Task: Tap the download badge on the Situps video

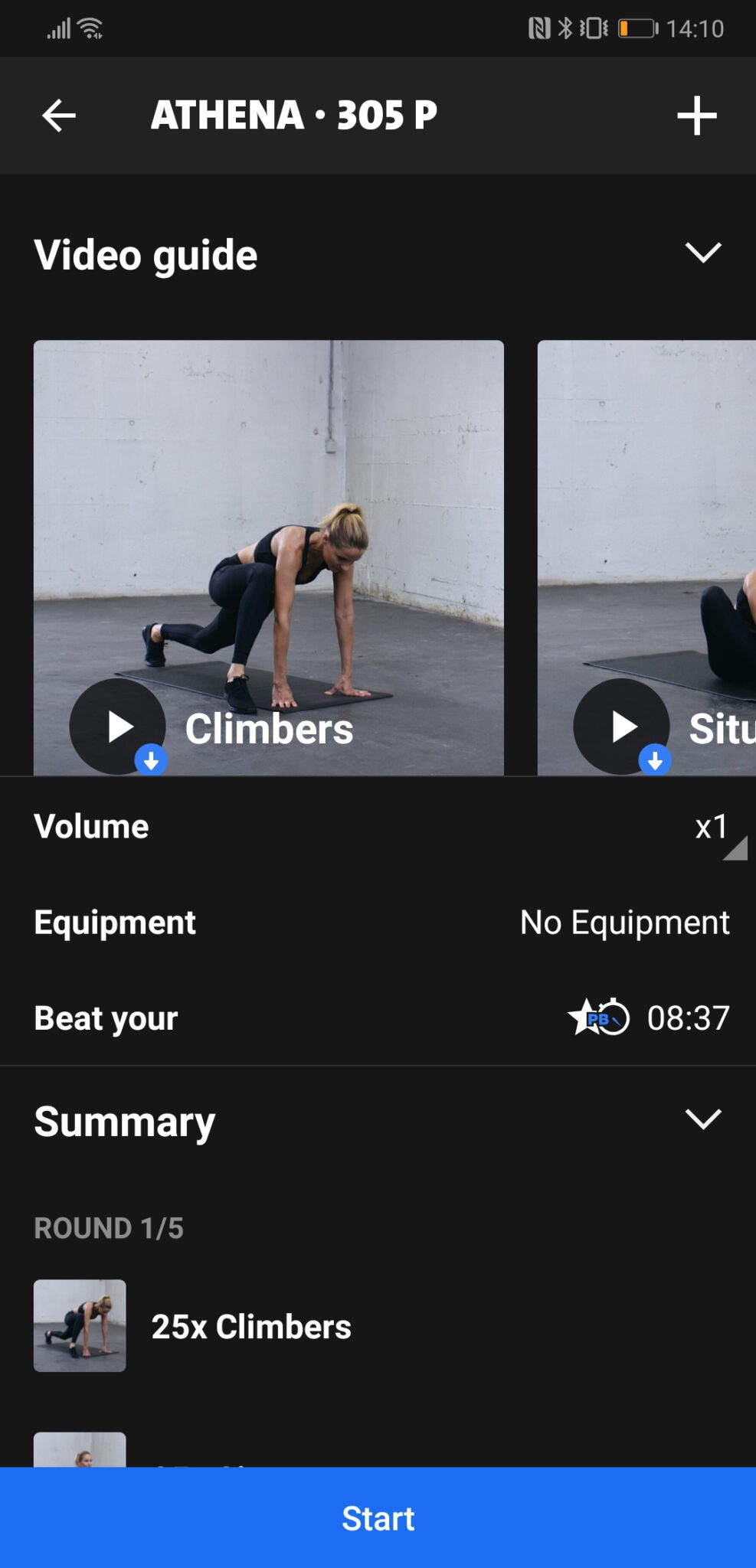Action: (x=656, y=760)
